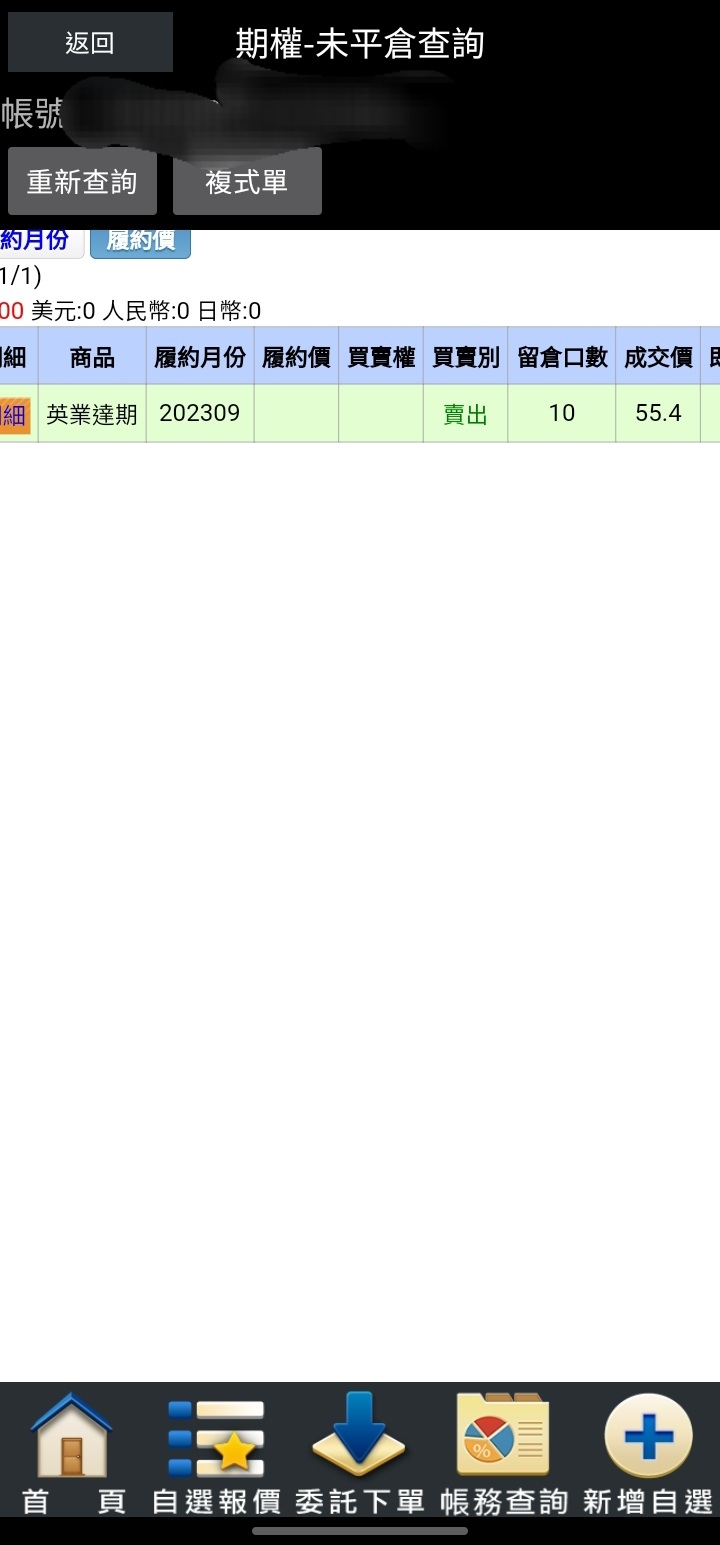Switch to the 自選報價 tab
720x1545 pixels.
(x=216, y=1452)
